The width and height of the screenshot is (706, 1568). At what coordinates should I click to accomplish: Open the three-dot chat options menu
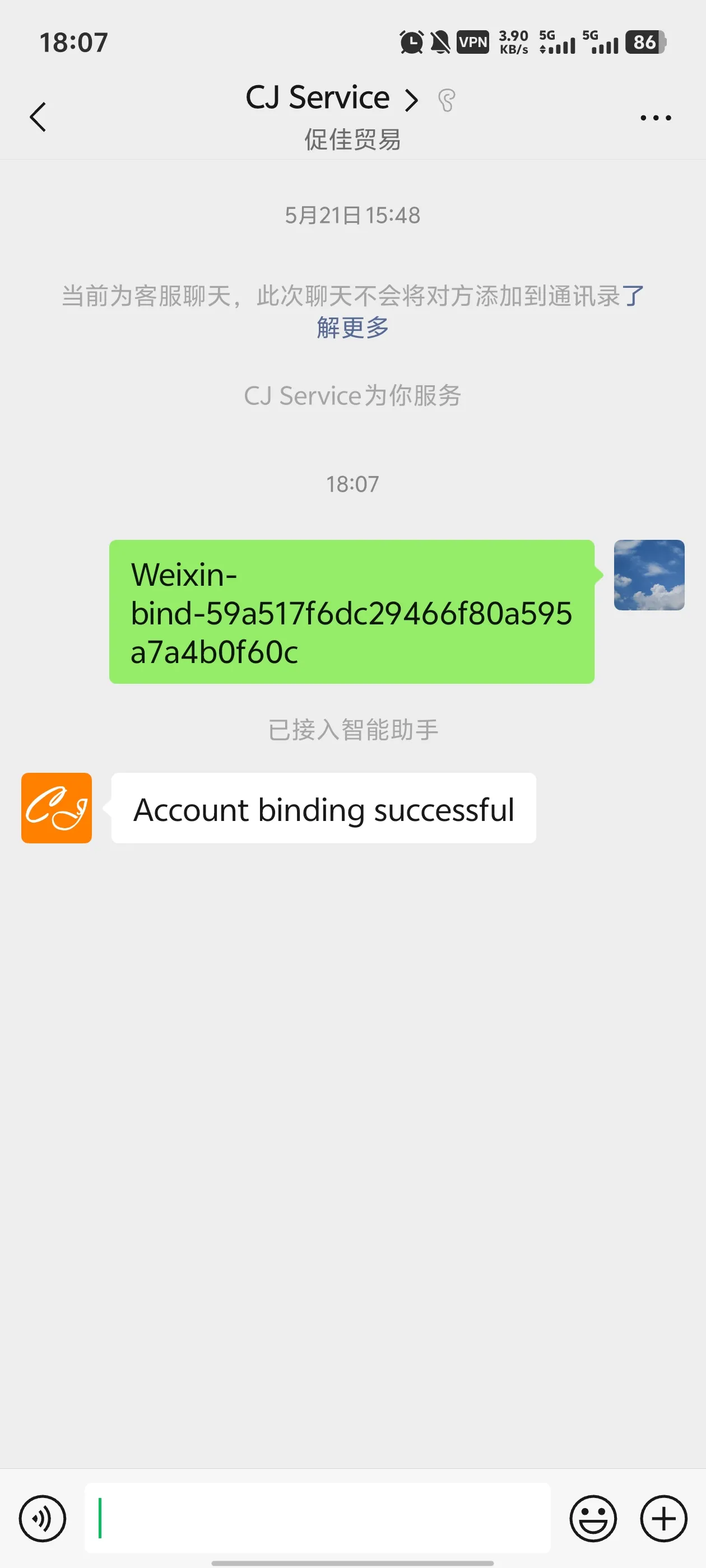(656, 118)
